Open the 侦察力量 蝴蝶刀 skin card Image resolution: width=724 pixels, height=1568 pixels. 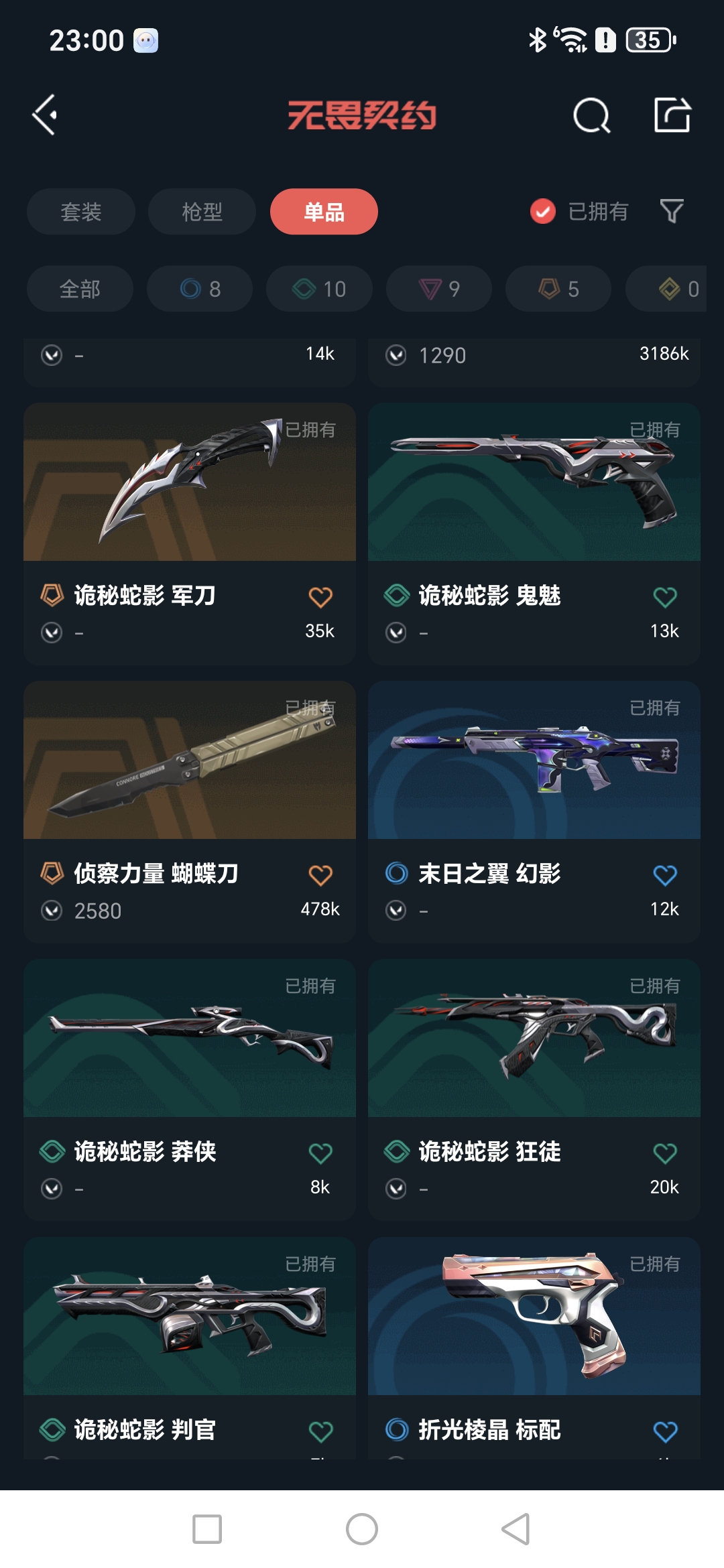[x=190, y=811]
